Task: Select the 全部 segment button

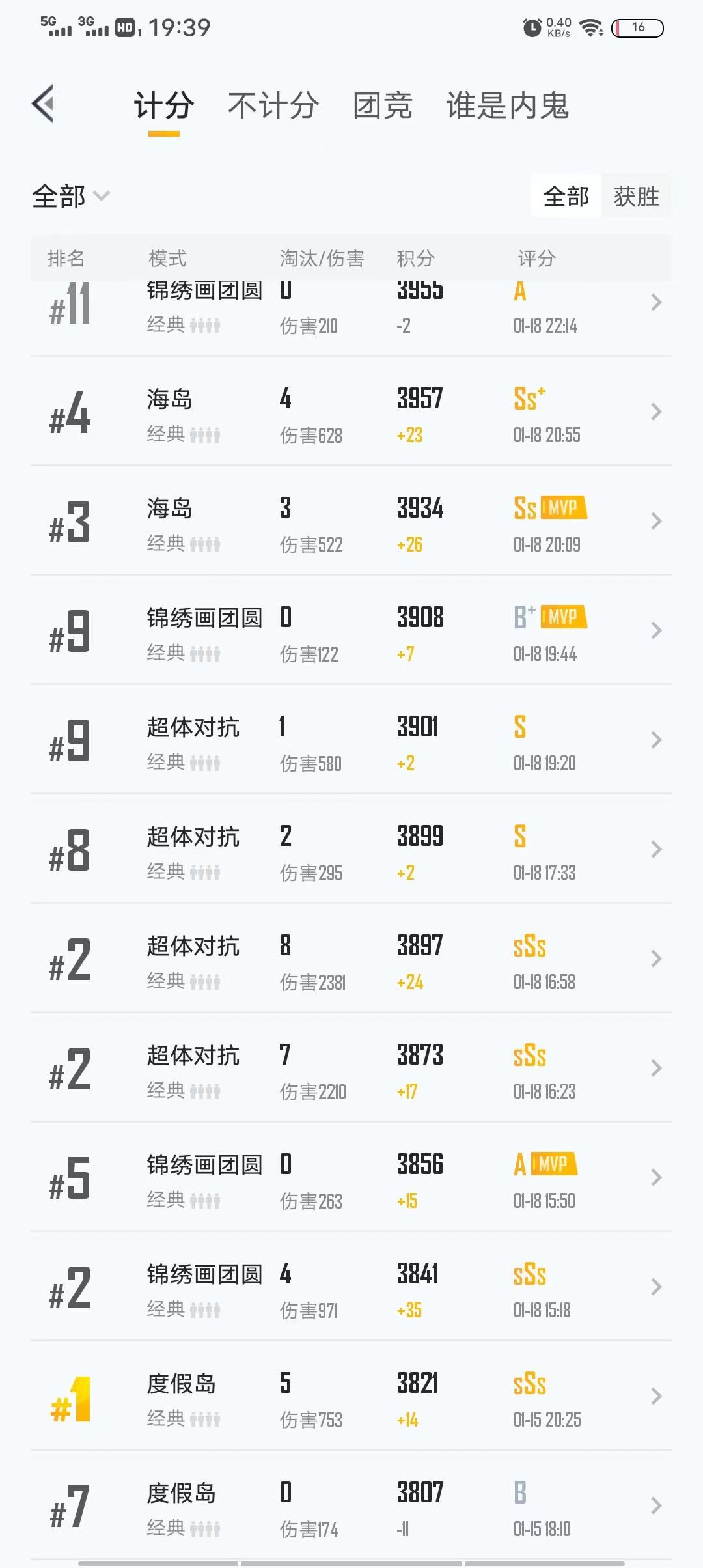Action: pos(566,196)
